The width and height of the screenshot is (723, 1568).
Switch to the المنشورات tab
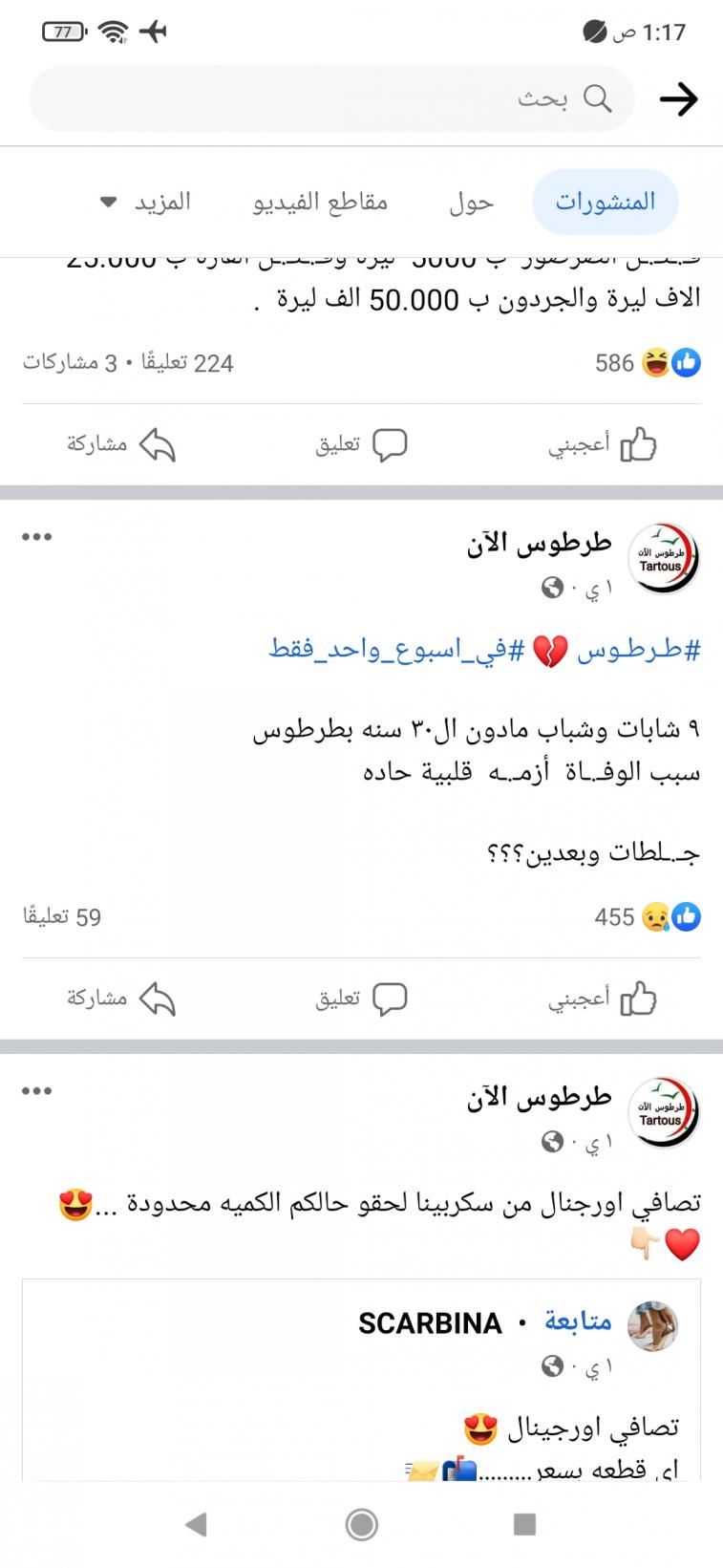tap(606, 202)
